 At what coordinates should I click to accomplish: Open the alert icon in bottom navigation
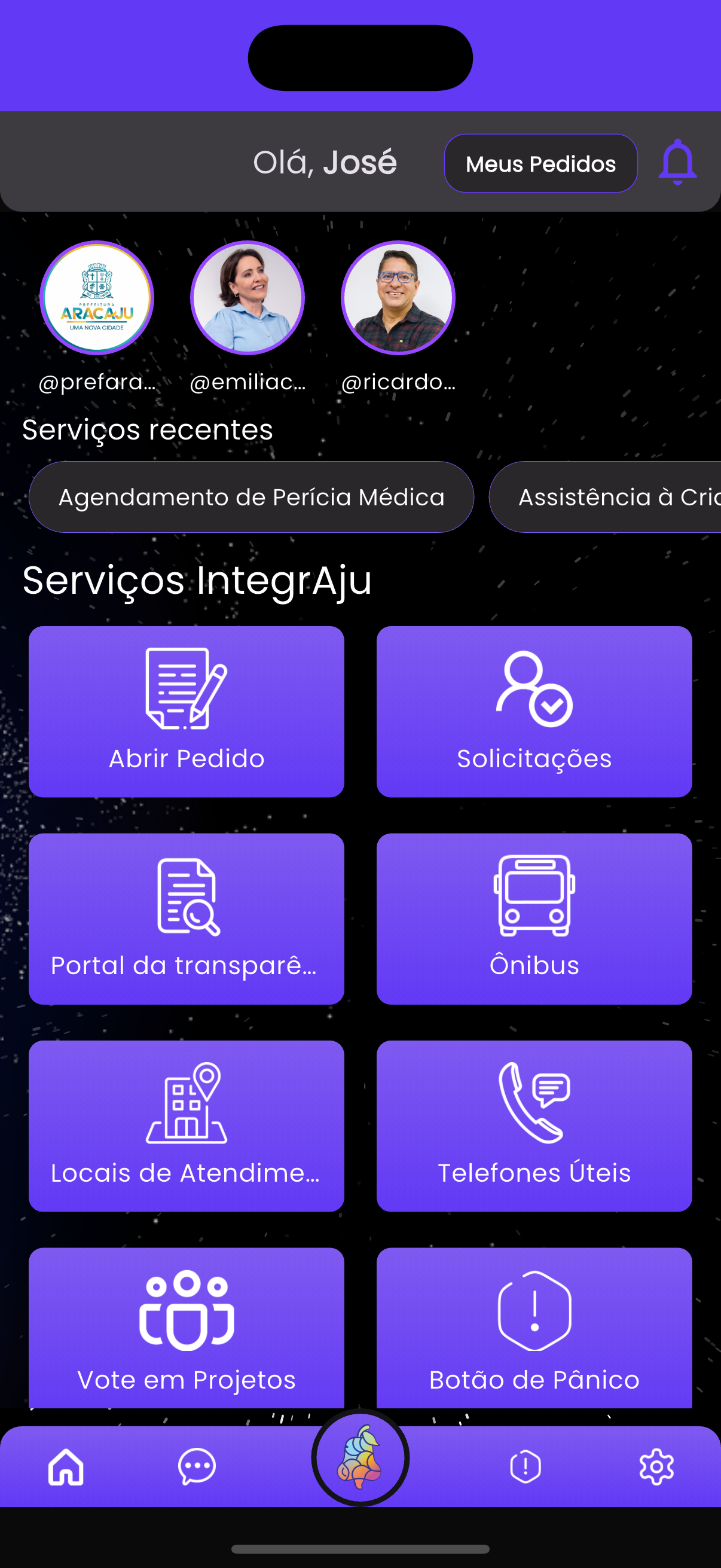pos(524,1466)
